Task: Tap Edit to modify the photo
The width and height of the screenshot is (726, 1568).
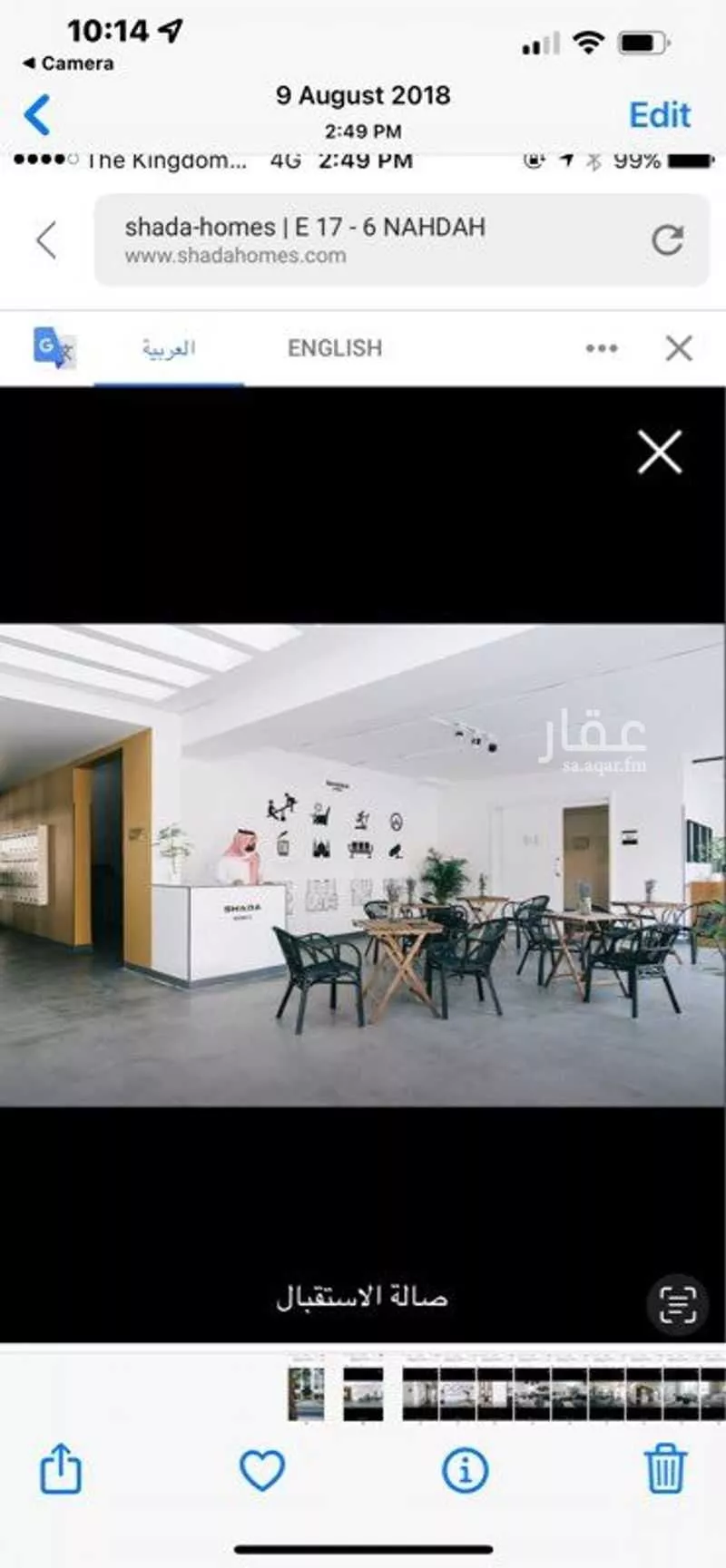Action: pyautogui.click(x=660, y=115)
